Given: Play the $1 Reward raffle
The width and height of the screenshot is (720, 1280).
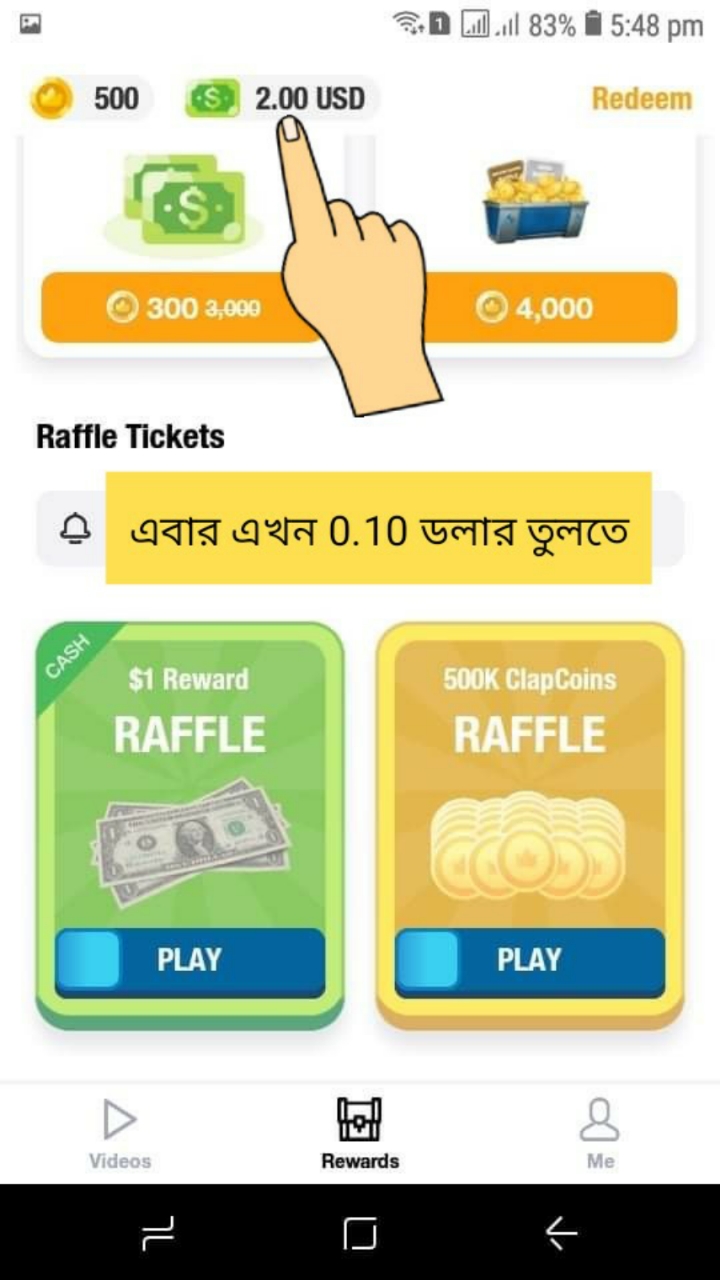Looking at the screenshot, I should [x=190, y=961].
